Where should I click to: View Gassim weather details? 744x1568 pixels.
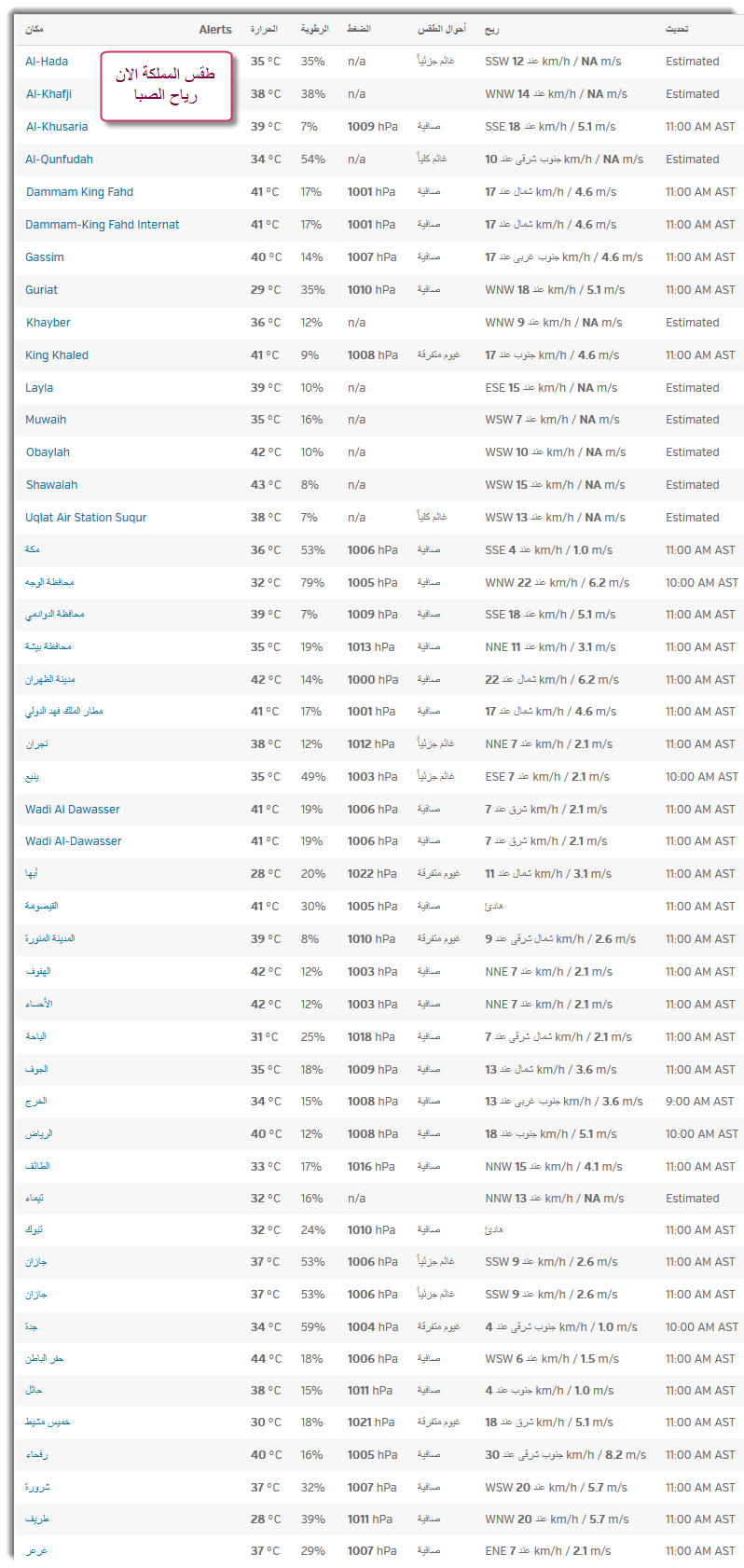45,257
